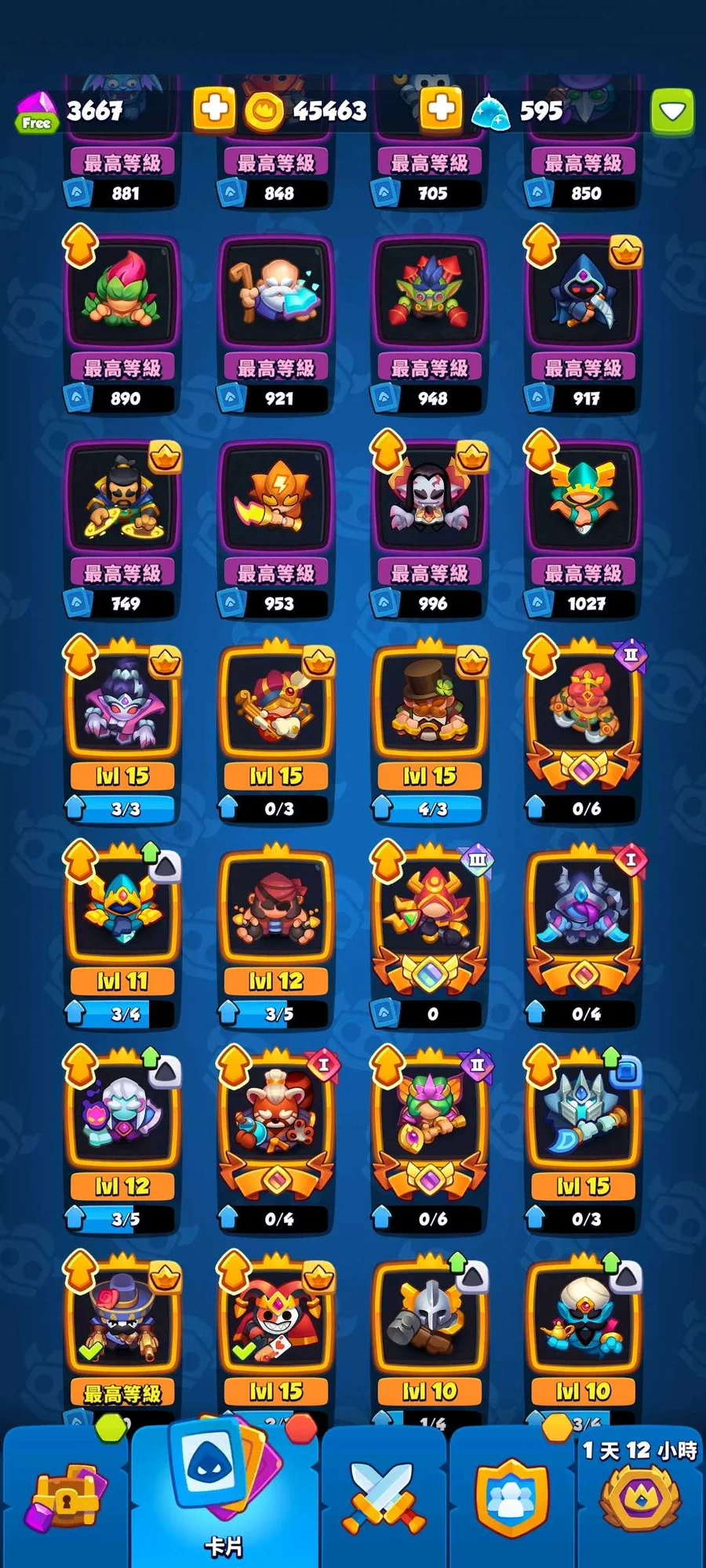Screen dimensions: 706x1568
Task: Open the green dropdown arrow button
Action: [672, 111]
